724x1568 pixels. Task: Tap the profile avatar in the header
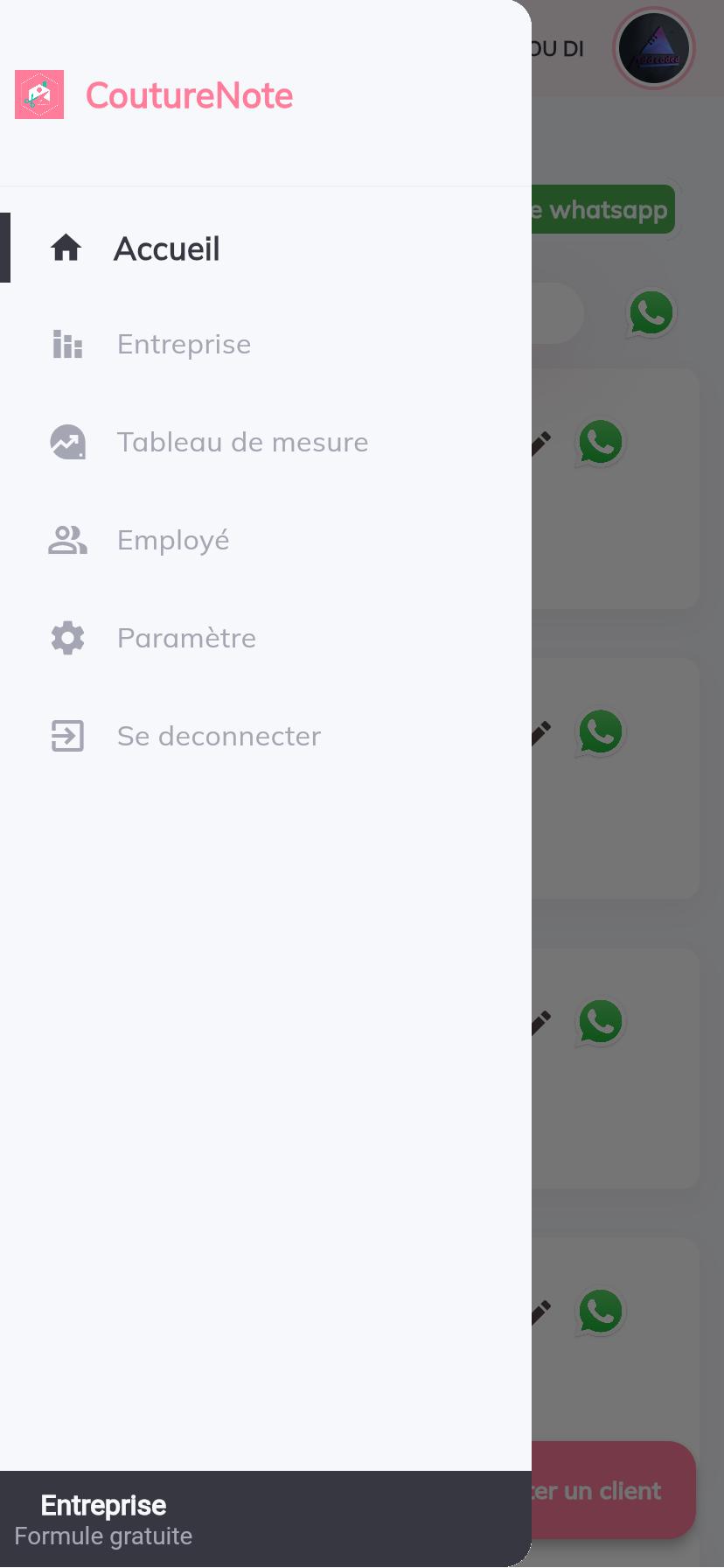(654, 49)
